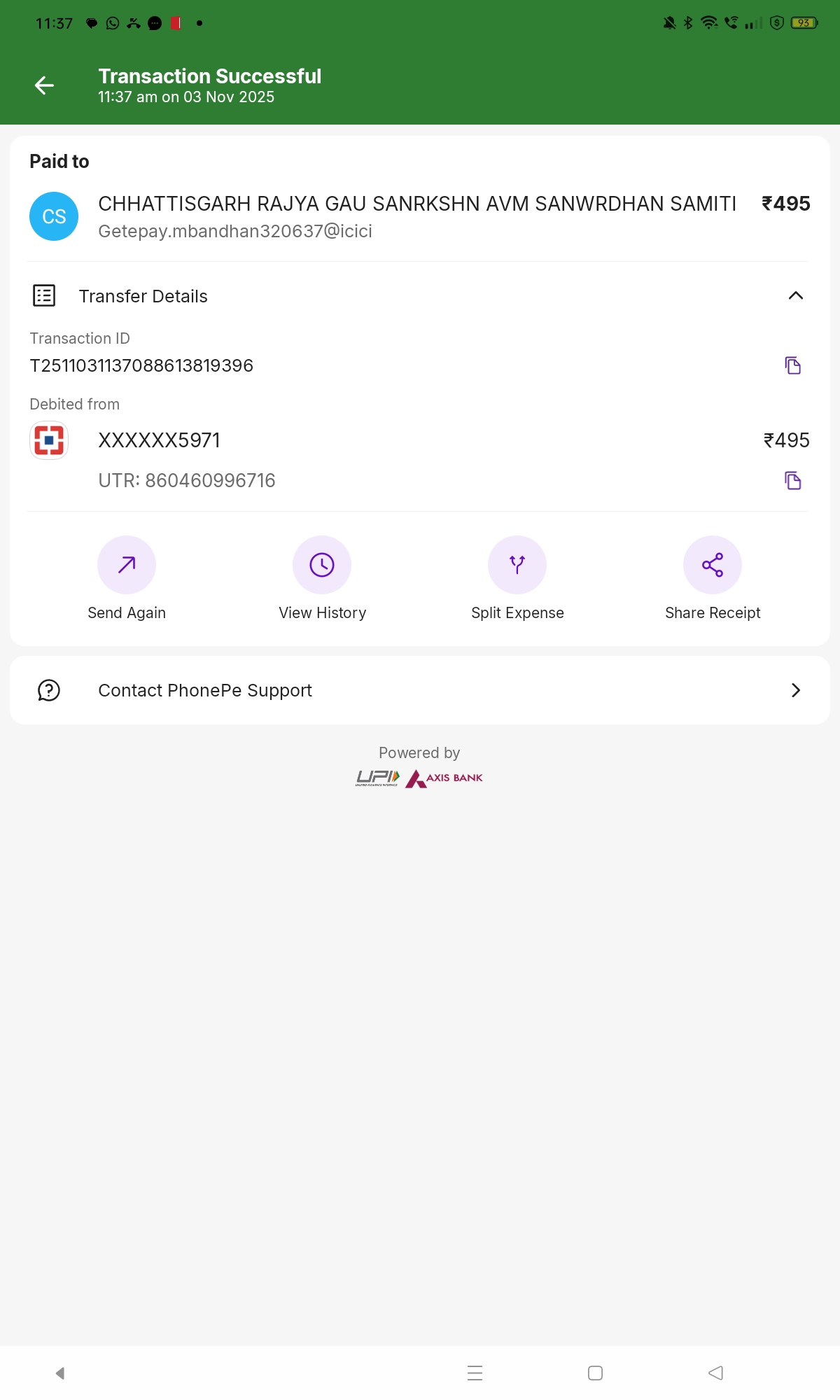The image size is (840, 1400).
Task: Select Split Expense
Action: point(517,566)
